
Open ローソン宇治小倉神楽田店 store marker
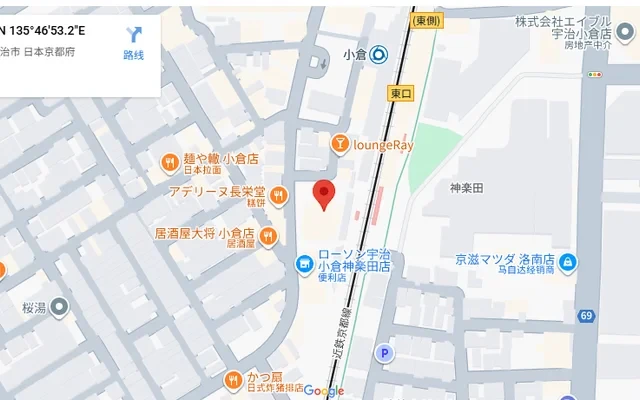coord(302,262)
